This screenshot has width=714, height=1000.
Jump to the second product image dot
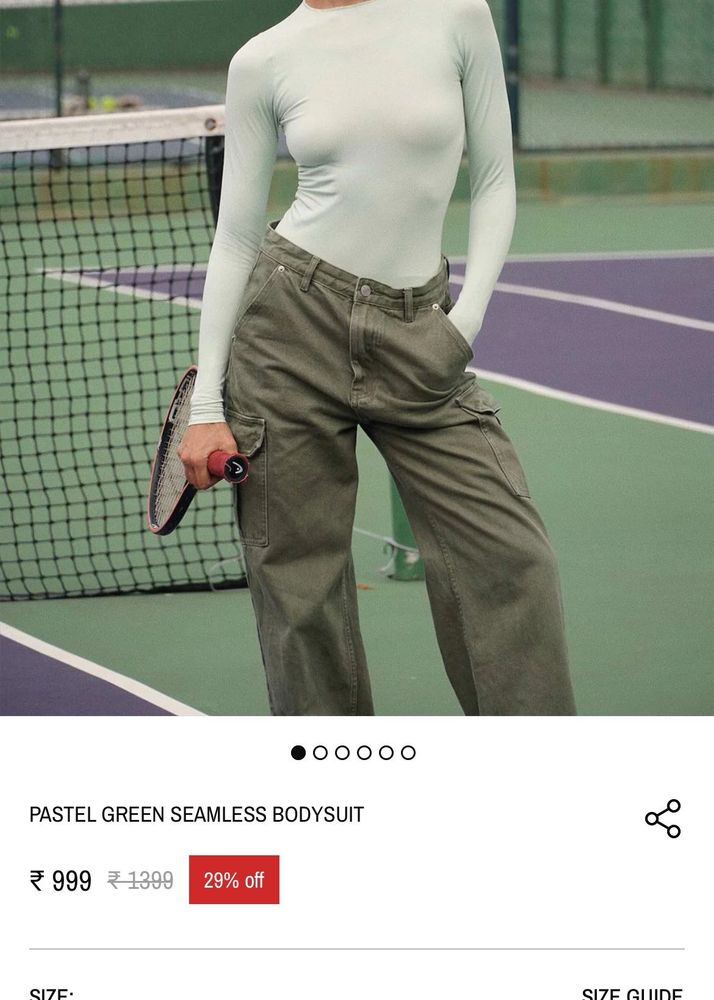[320, 752]
